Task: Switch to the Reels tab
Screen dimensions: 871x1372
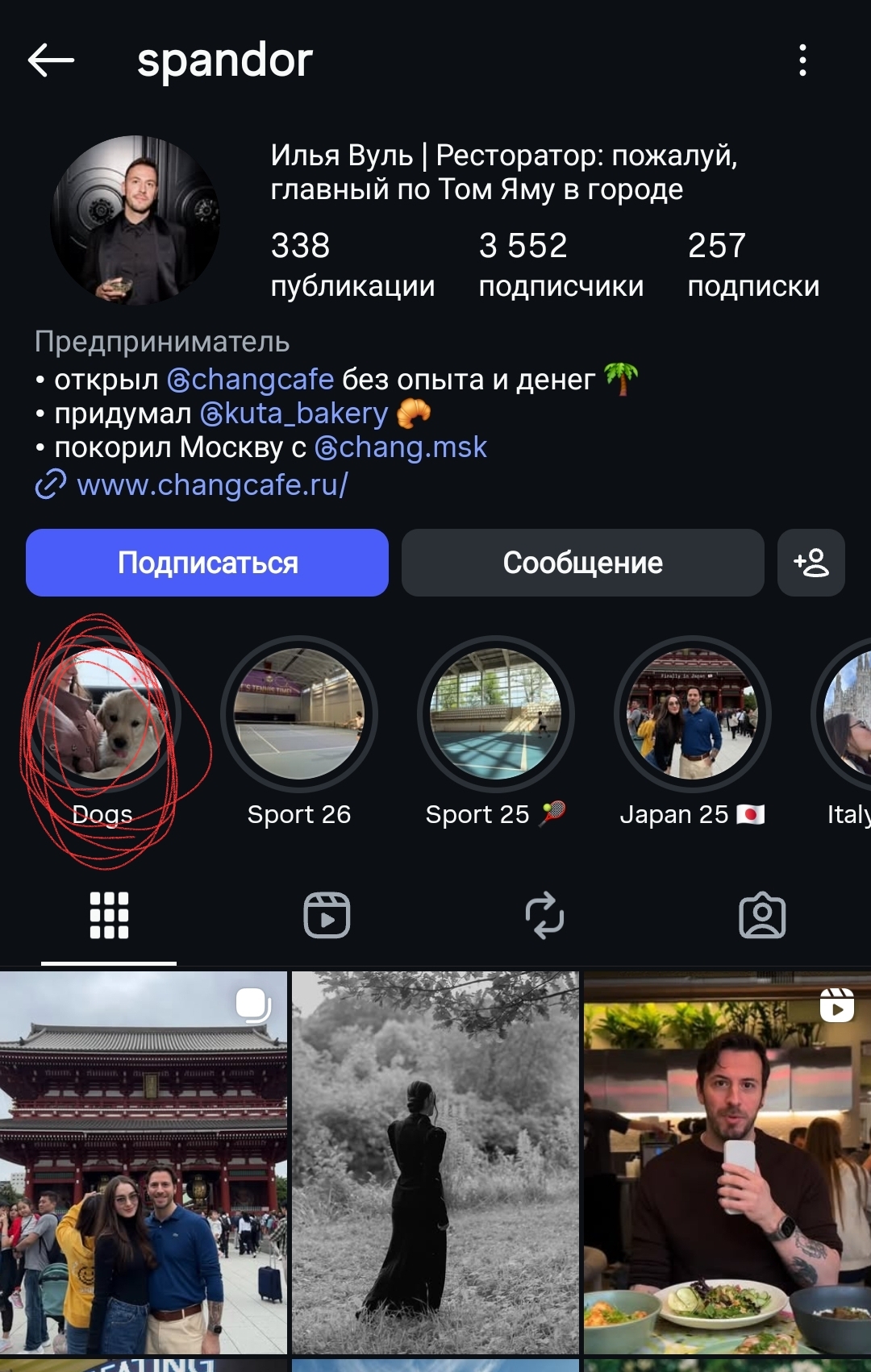Action: [327, 916]
